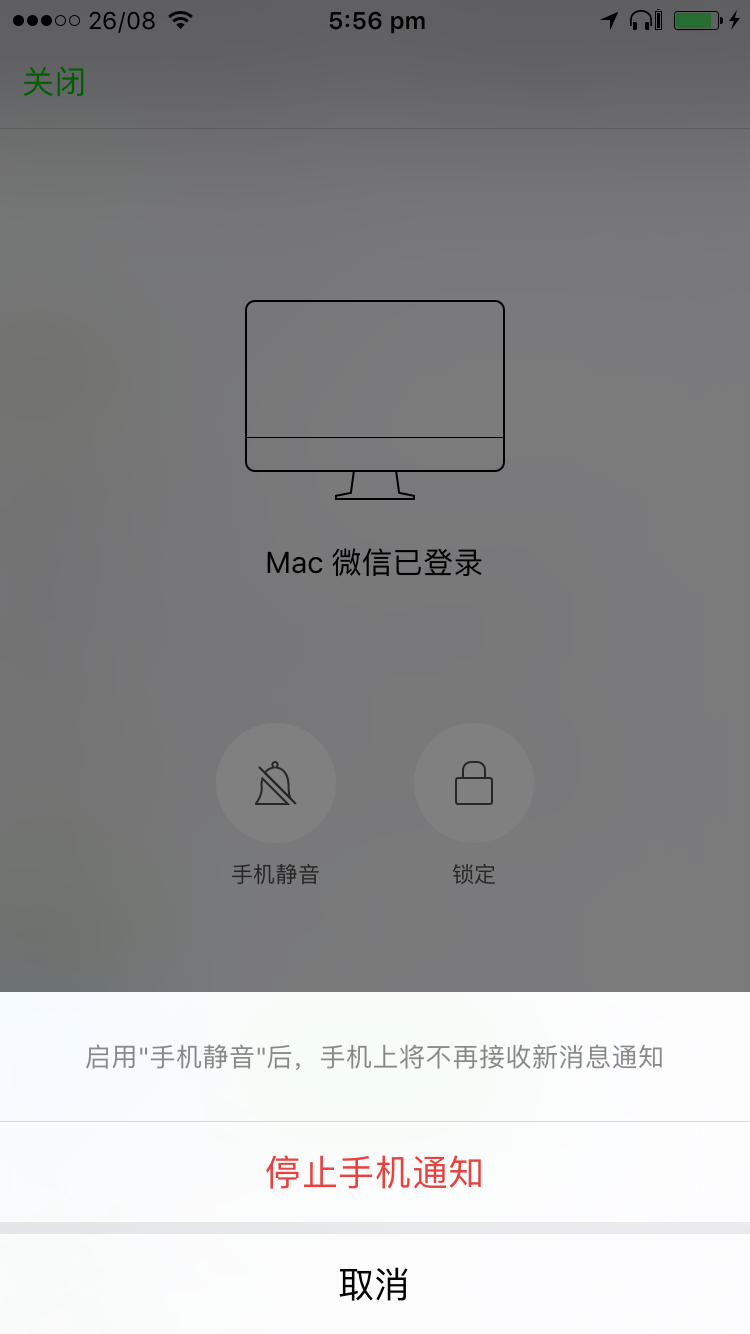Confirm 停止手机通知 in the action sheet
The height and width of the screenshot is (1334, 750).
tap(374, 1172)
